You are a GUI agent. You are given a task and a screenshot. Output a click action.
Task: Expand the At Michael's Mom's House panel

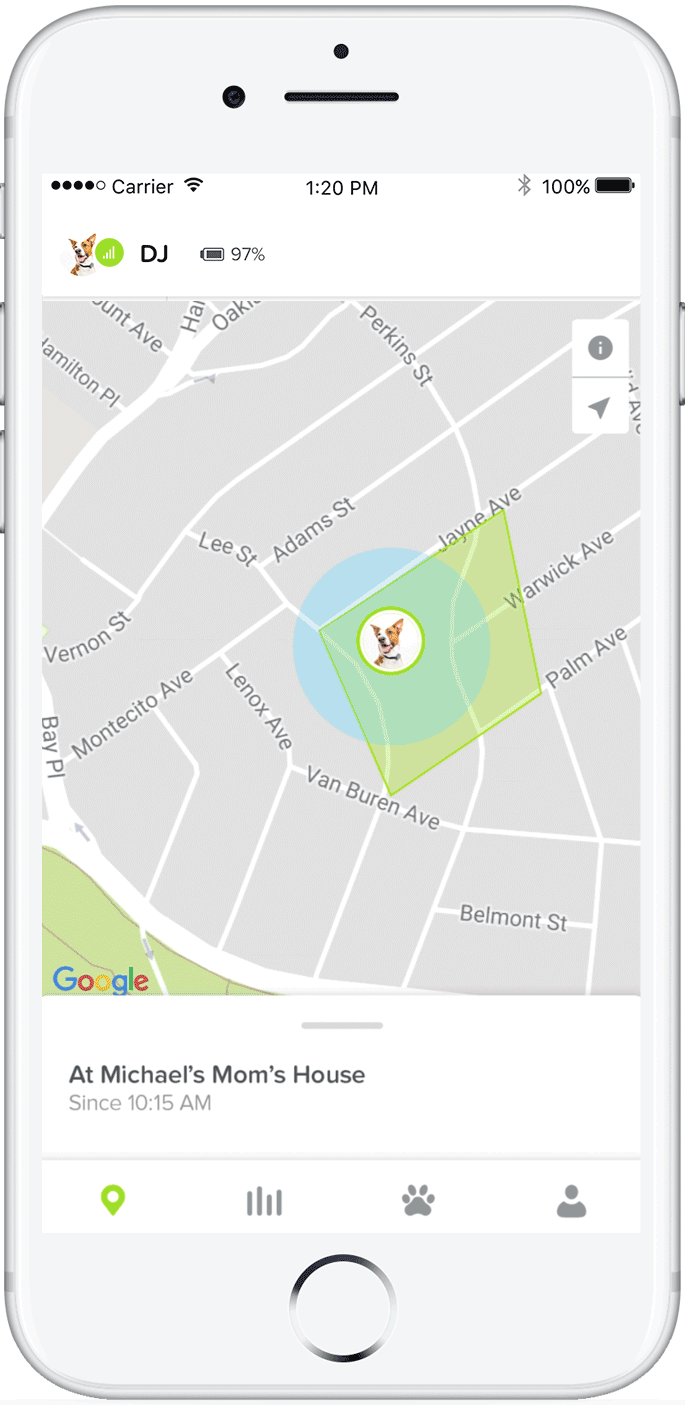(341, 1026)
